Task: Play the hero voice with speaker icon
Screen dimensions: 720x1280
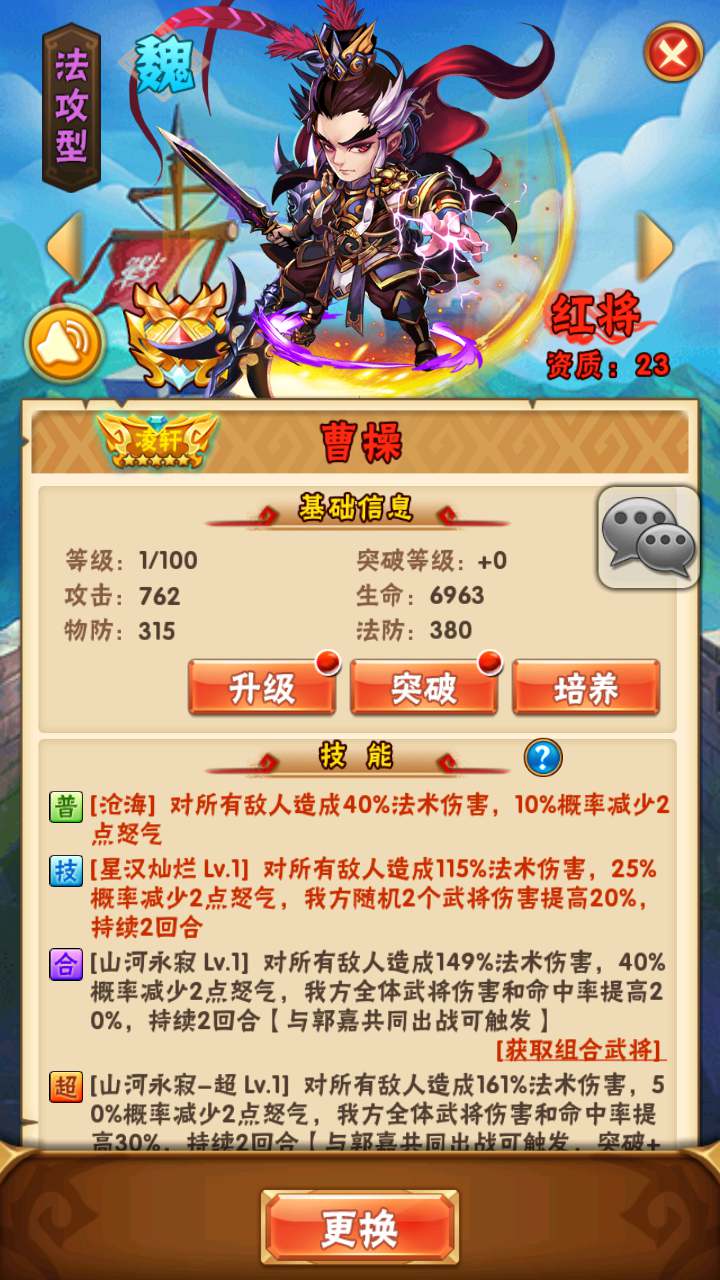Action: (x=65, y=343)
